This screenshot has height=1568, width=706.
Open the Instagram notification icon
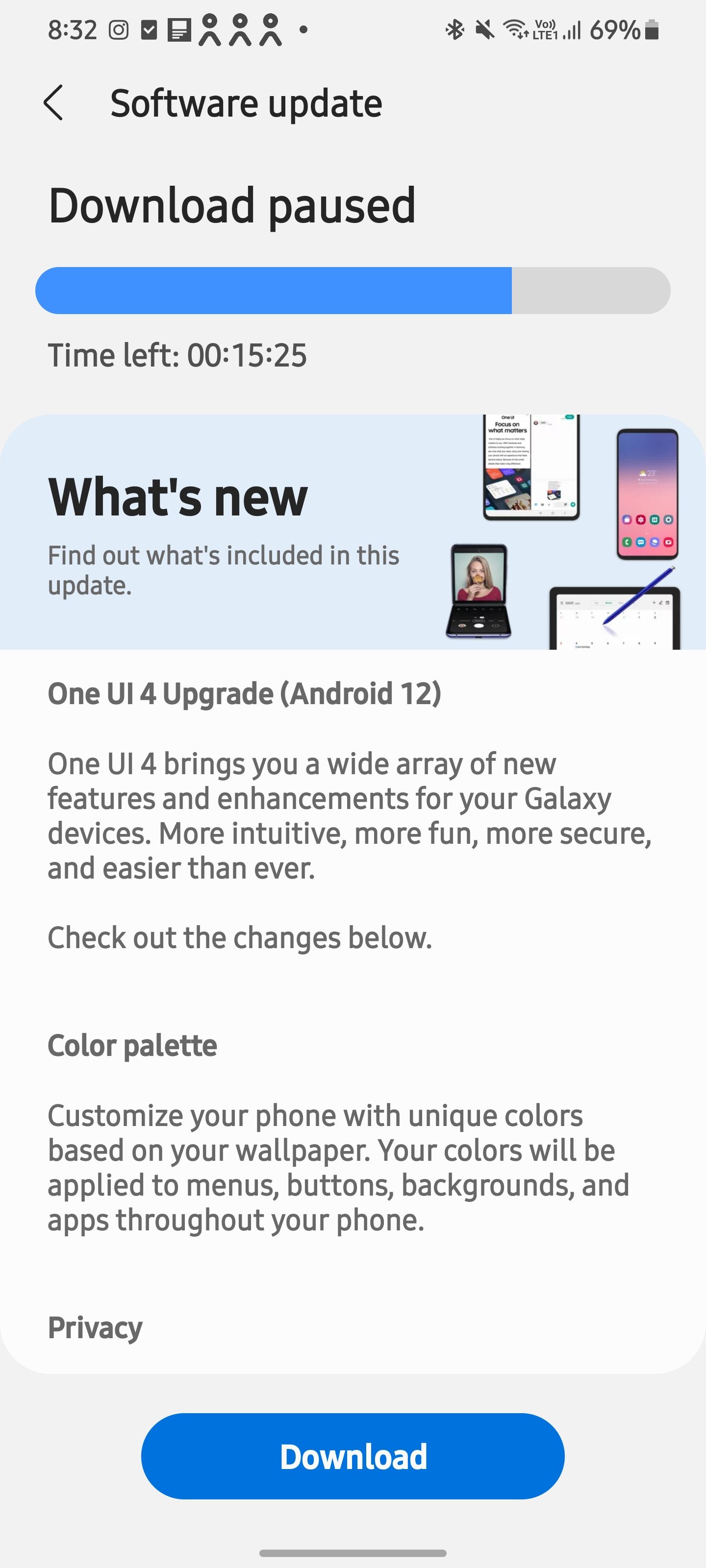118,29
